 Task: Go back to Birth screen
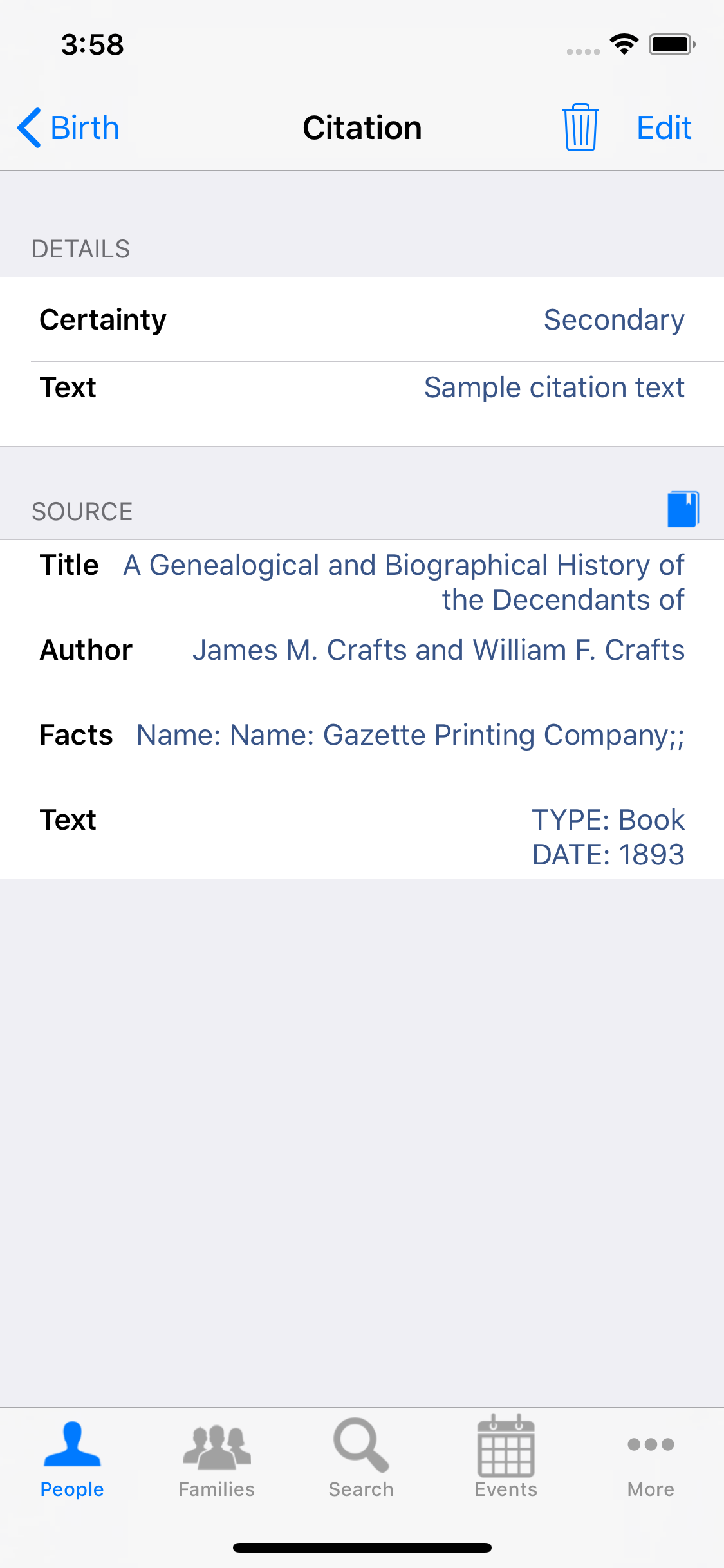tap(68, 127)
